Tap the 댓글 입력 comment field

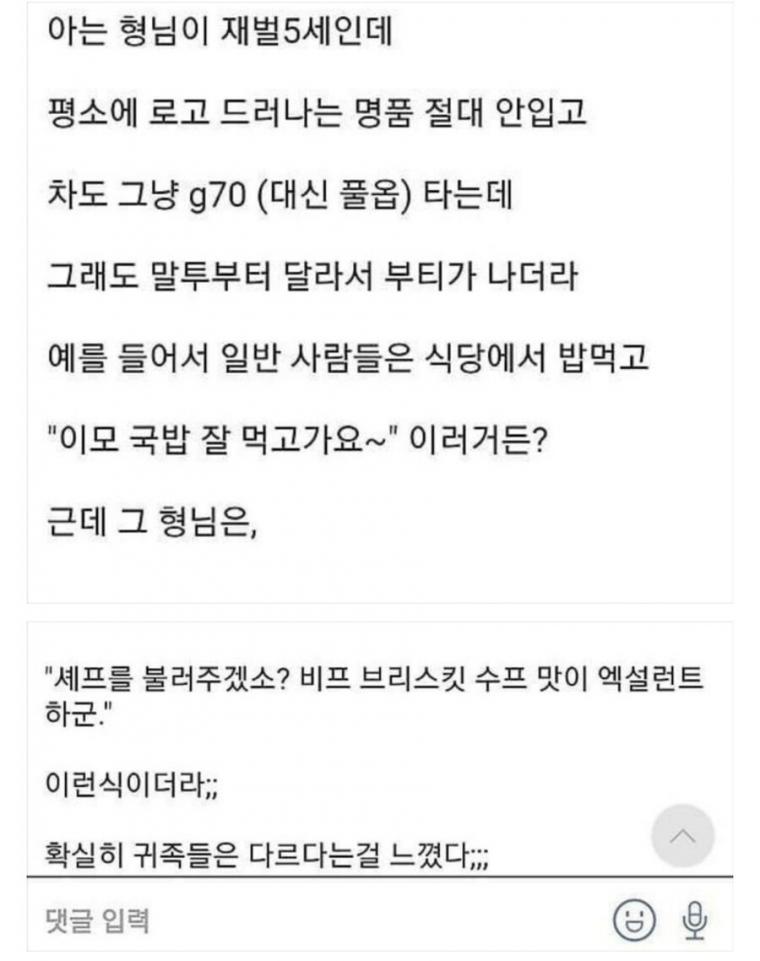coord(300,919)
